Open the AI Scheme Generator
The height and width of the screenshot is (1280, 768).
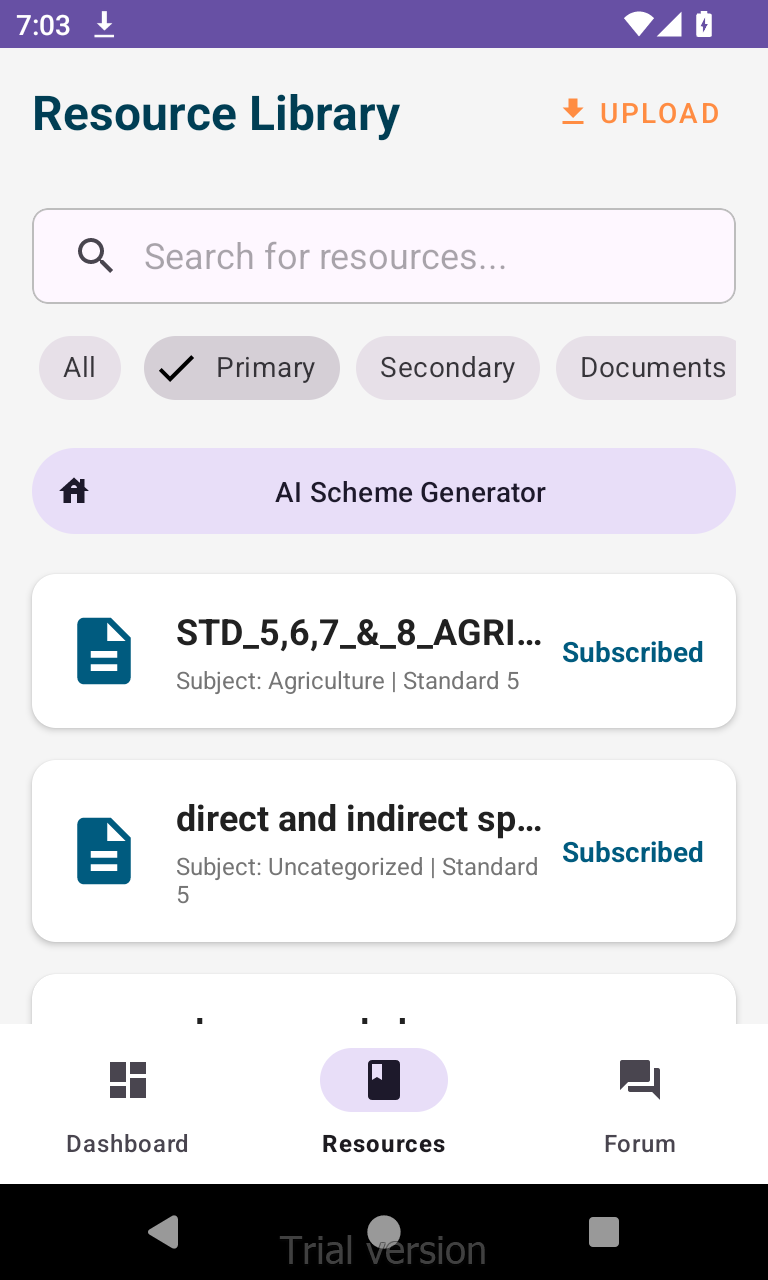384,491
